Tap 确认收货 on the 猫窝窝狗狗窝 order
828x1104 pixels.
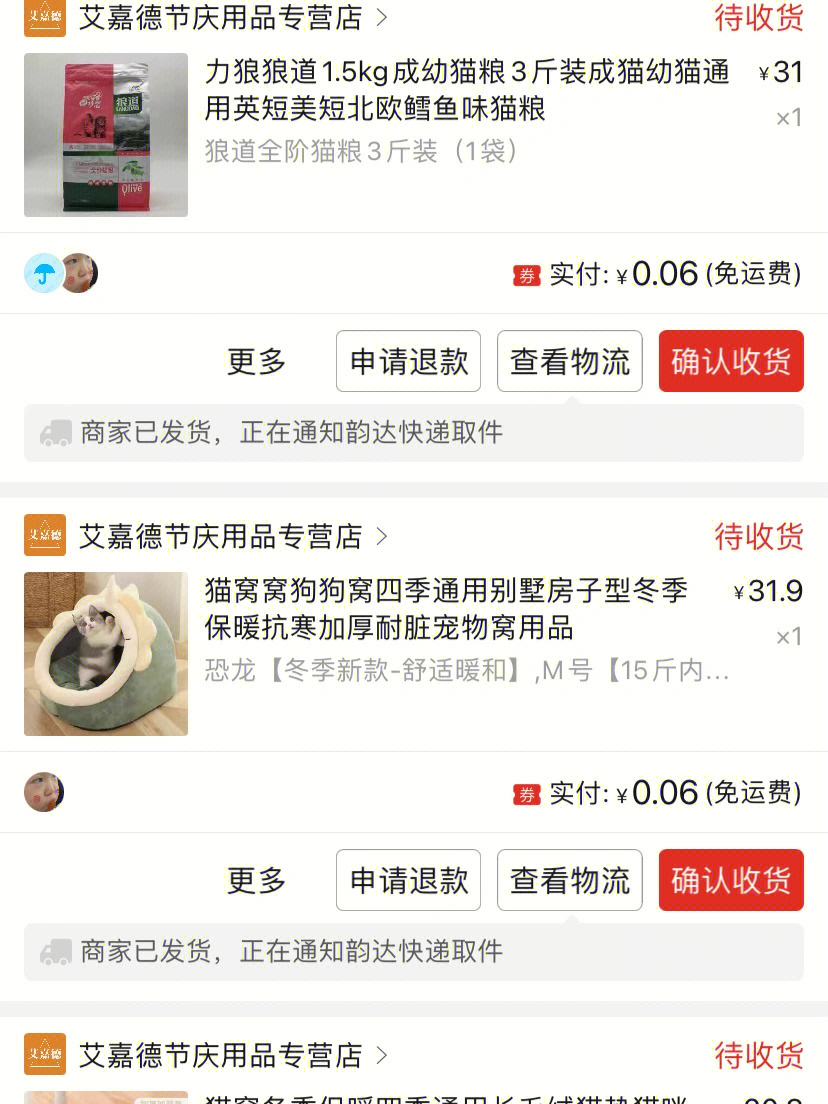click(x=731, y=880)
